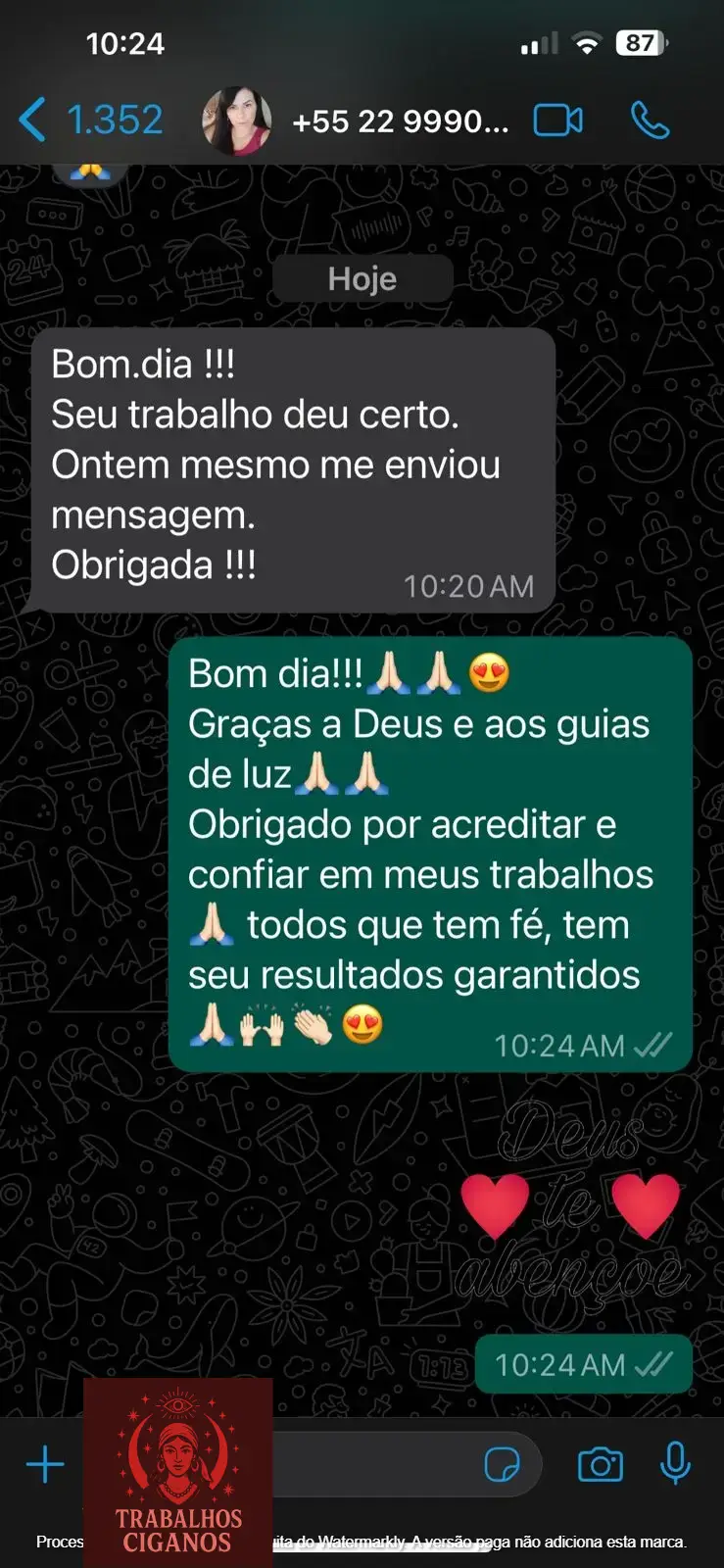
Task: Open contact info for +55 22 9990...
Action: (400, 122)
